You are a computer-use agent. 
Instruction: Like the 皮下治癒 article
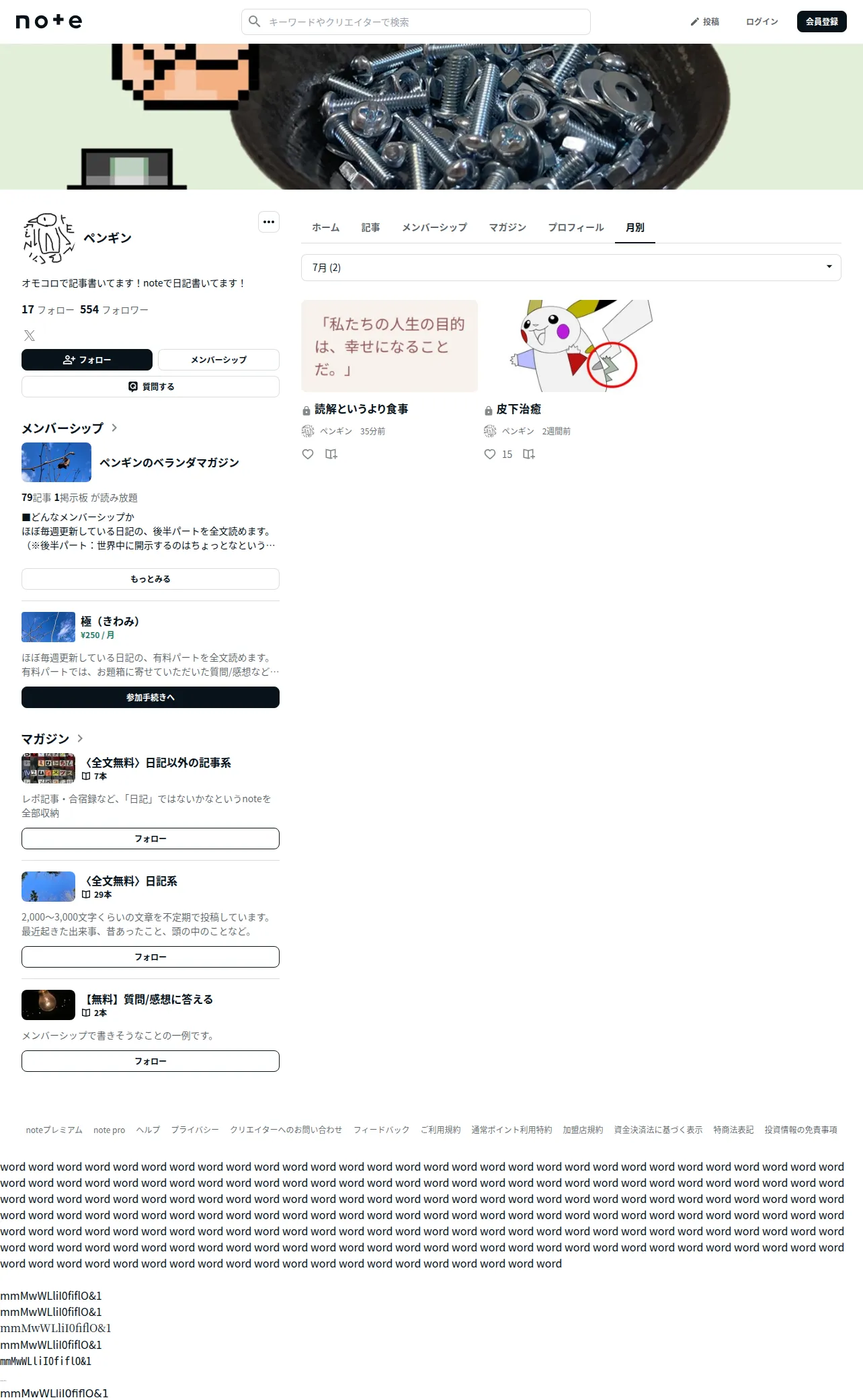coord(490,454)
